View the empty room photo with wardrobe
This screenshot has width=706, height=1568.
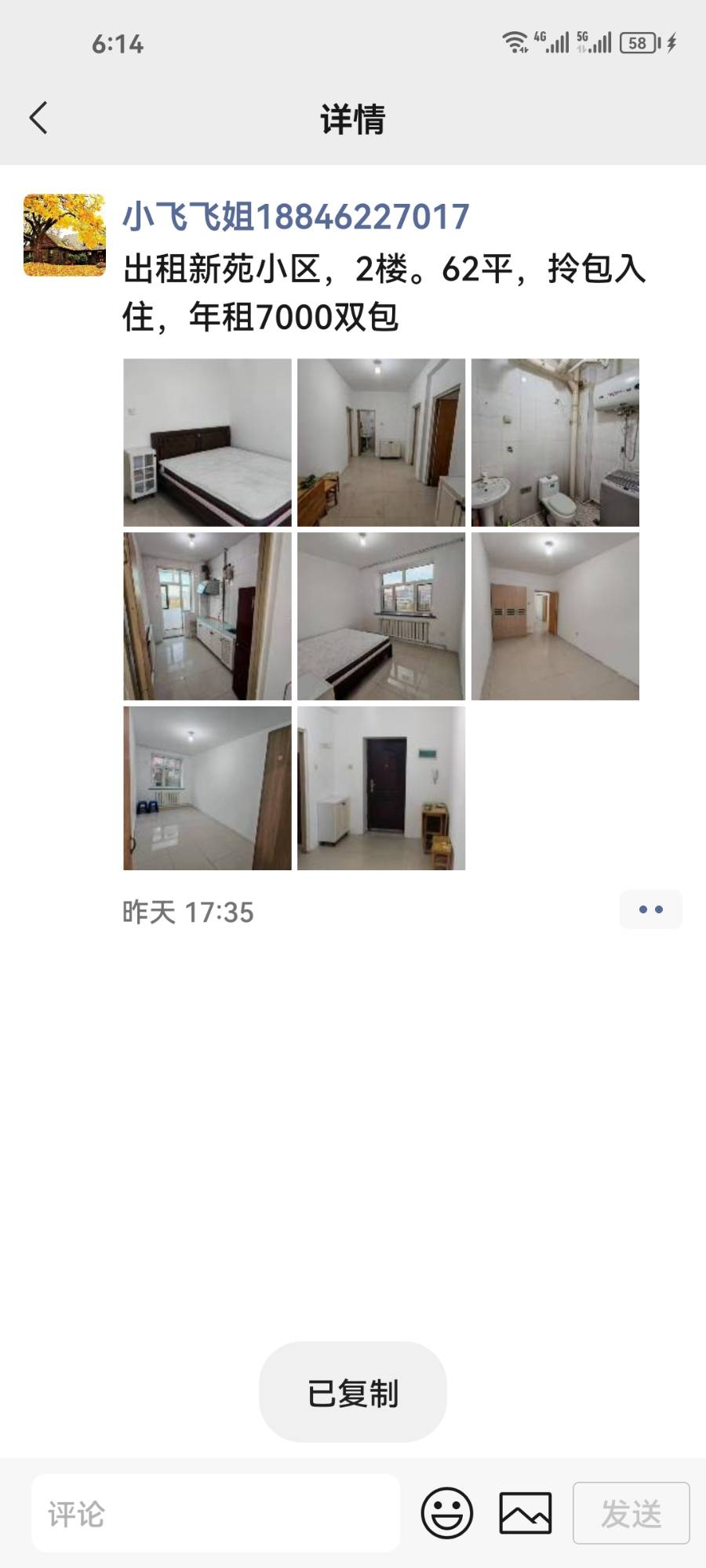point(555,616)
